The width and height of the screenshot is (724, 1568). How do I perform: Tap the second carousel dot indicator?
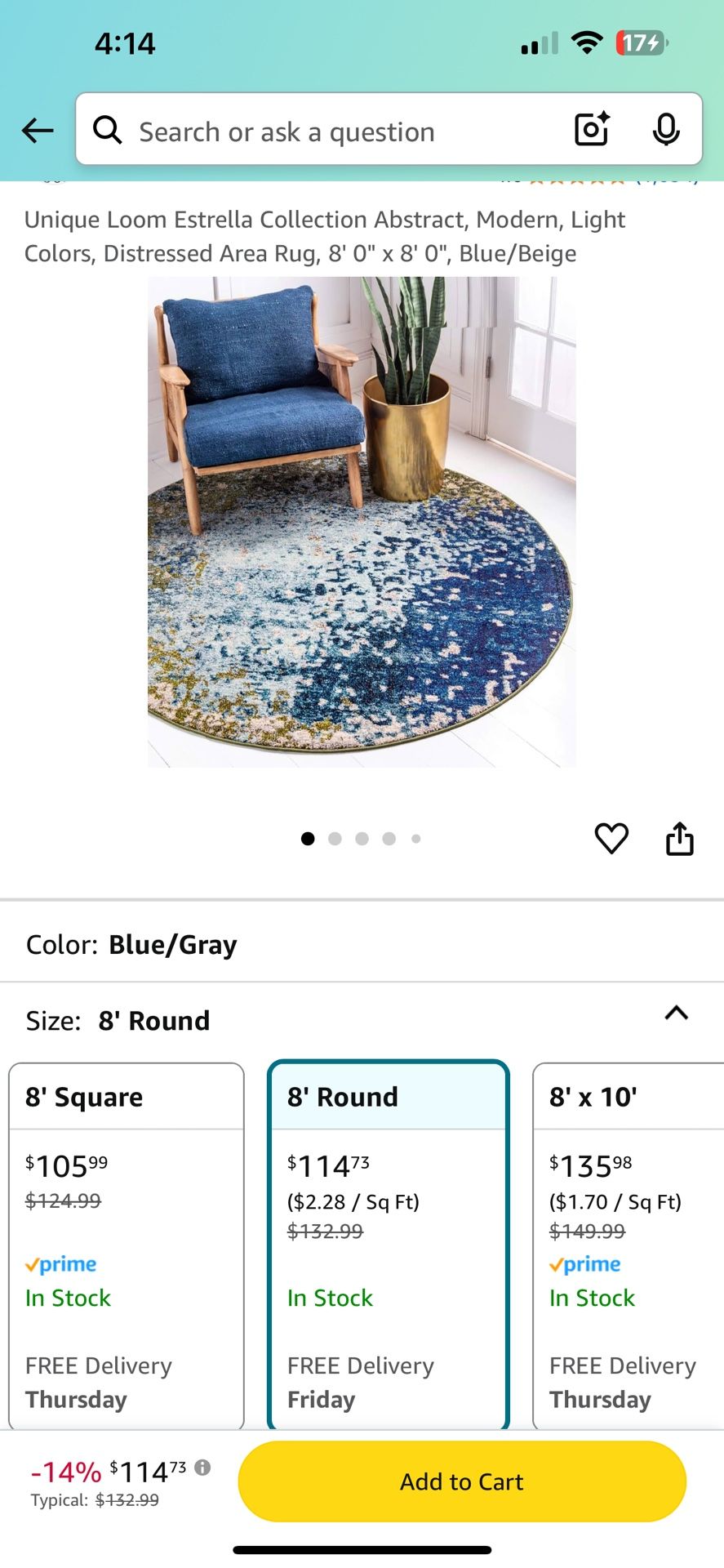click(335, 838)
